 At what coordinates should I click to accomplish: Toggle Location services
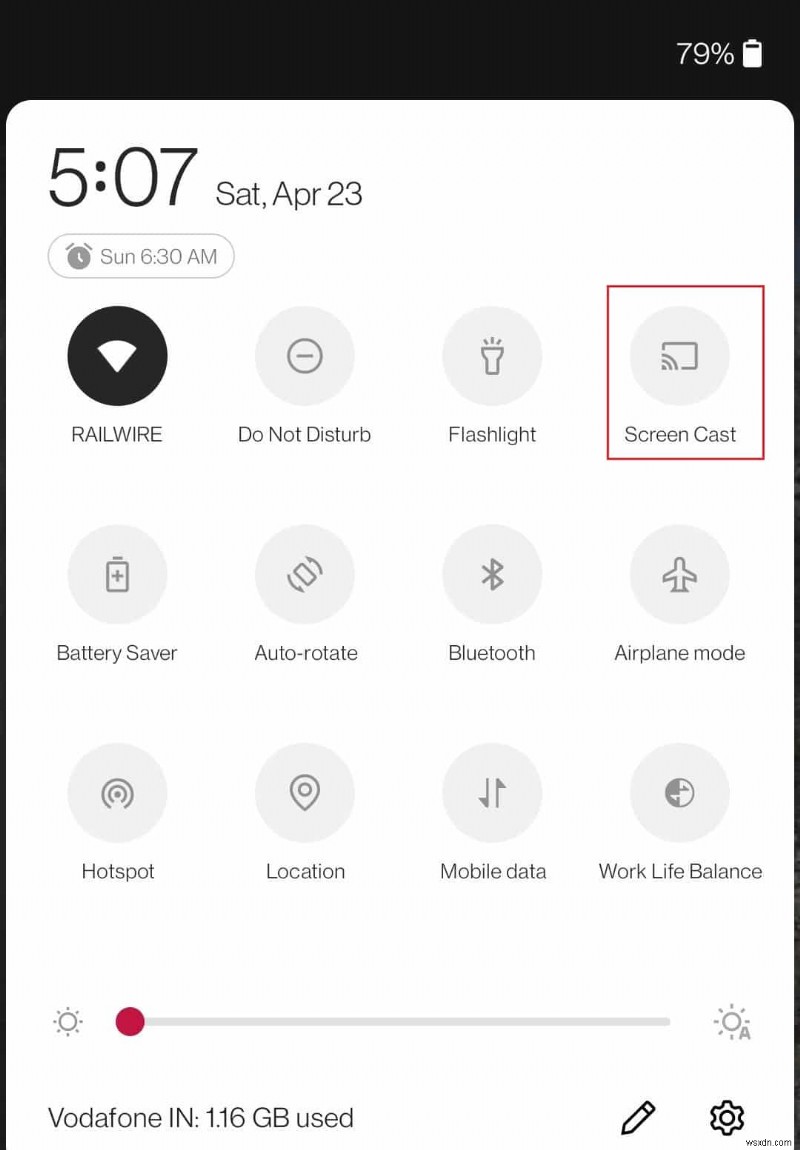tap(305, 792)
